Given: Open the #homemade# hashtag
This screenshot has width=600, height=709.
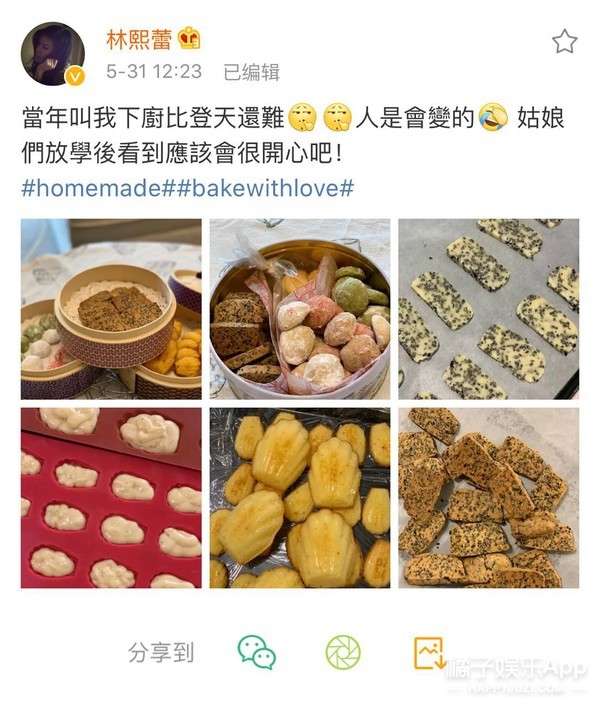Looking at the screenshot, I should 97,188.
